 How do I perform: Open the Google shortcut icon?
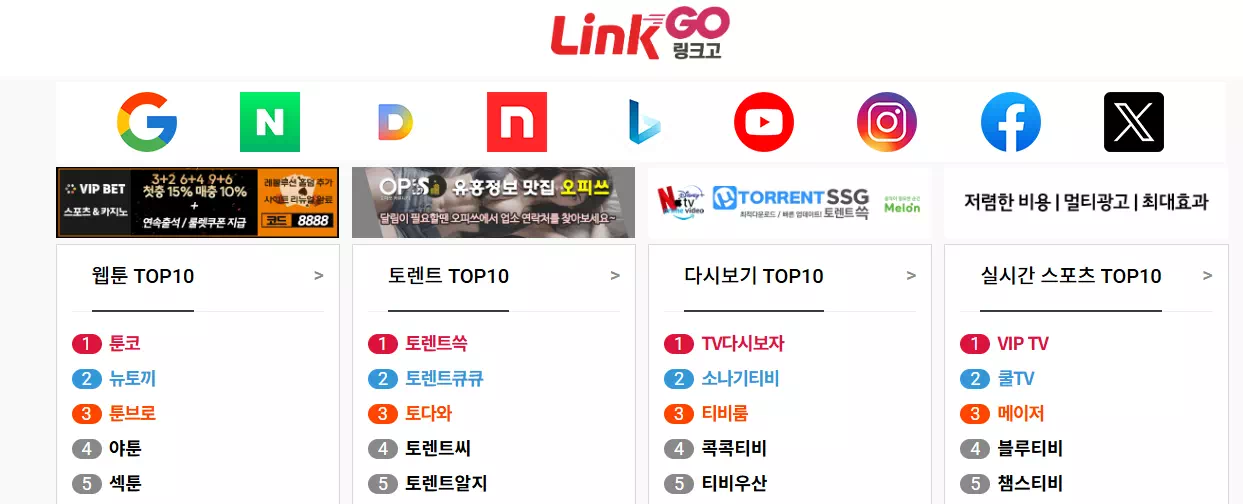tap(147, 122)
